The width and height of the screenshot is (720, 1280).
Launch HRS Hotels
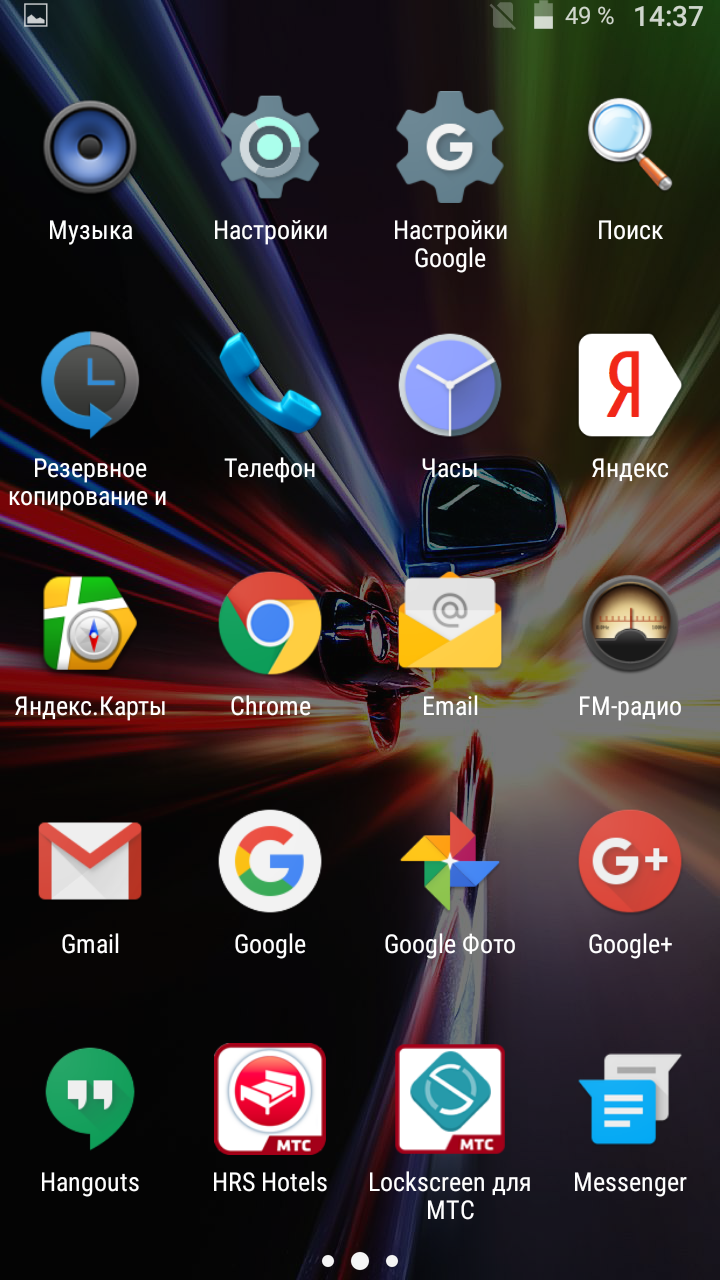pos(270,1100)
